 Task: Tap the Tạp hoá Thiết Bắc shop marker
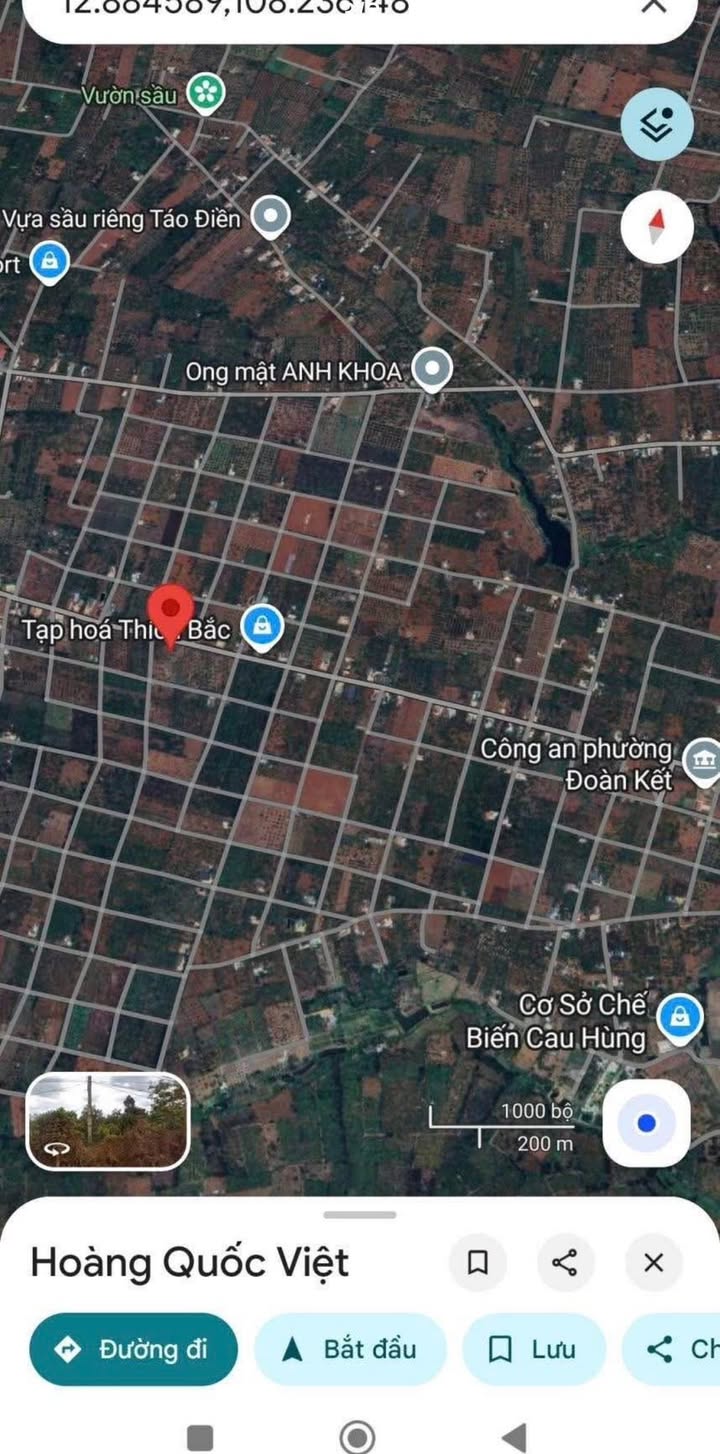[x=262, y=628]
